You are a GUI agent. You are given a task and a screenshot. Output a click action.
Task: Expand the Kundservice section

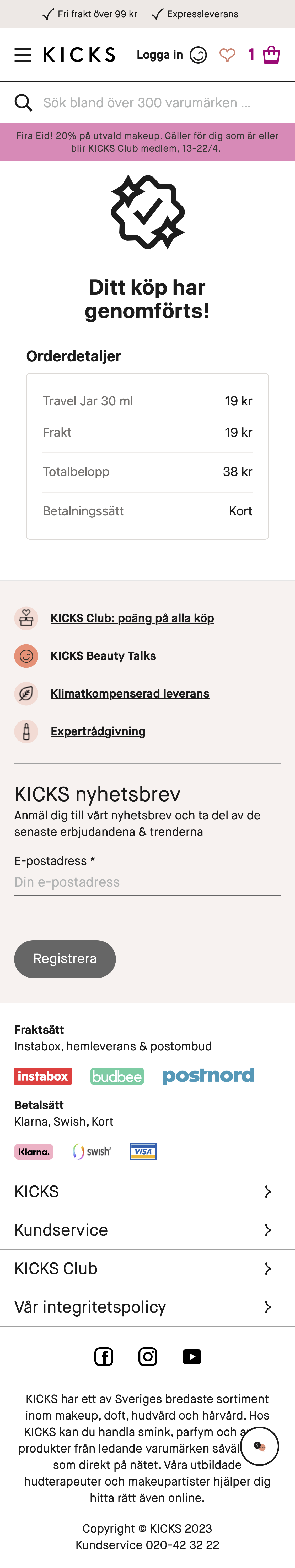147,1230
